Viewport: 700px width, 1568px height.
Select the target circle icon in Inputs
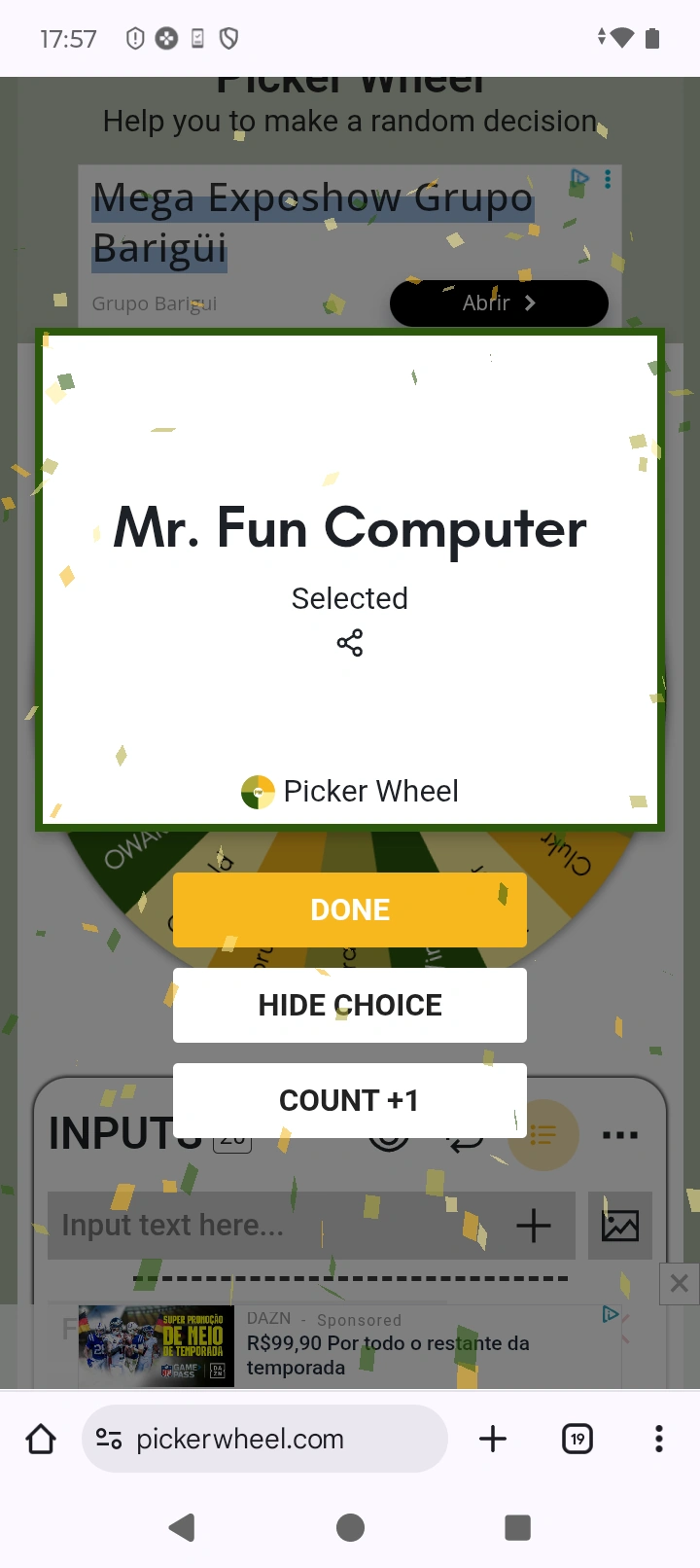pos(388,1137)
